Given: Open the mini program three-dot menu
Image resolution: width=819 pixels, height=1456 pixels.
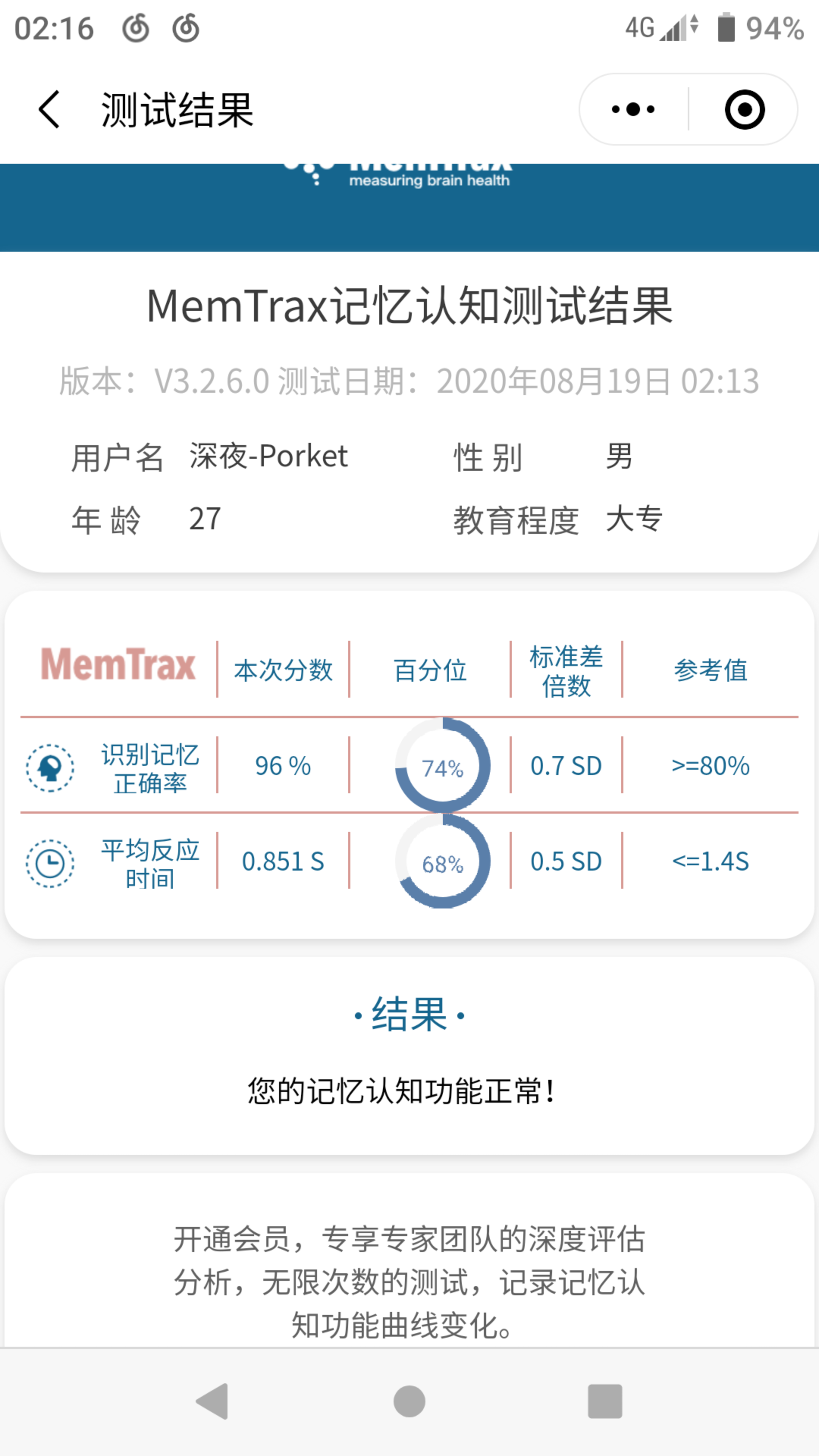Looking at the screenshot, I should pos(633,109).
